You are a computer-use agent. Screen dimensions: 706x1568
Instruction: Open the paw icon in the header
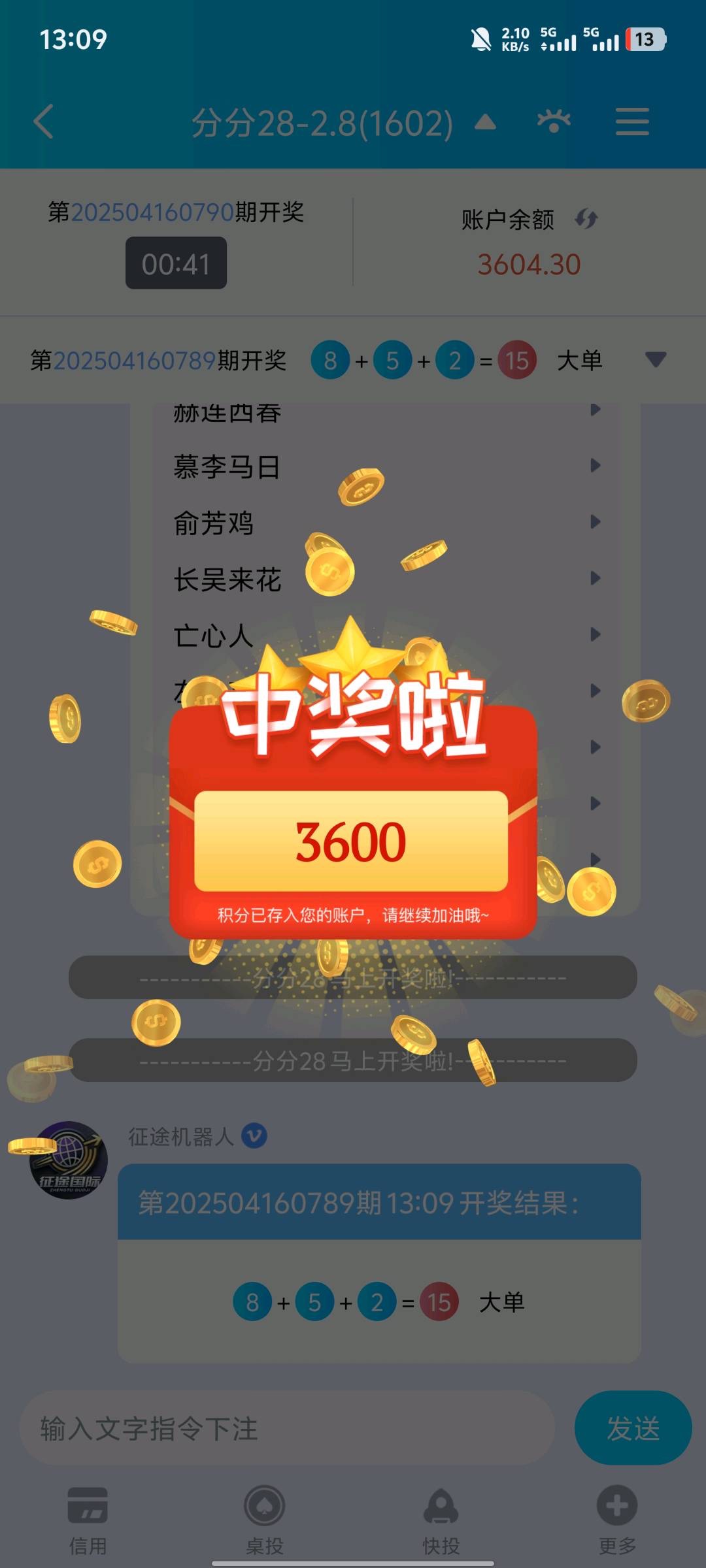[554, 122]
